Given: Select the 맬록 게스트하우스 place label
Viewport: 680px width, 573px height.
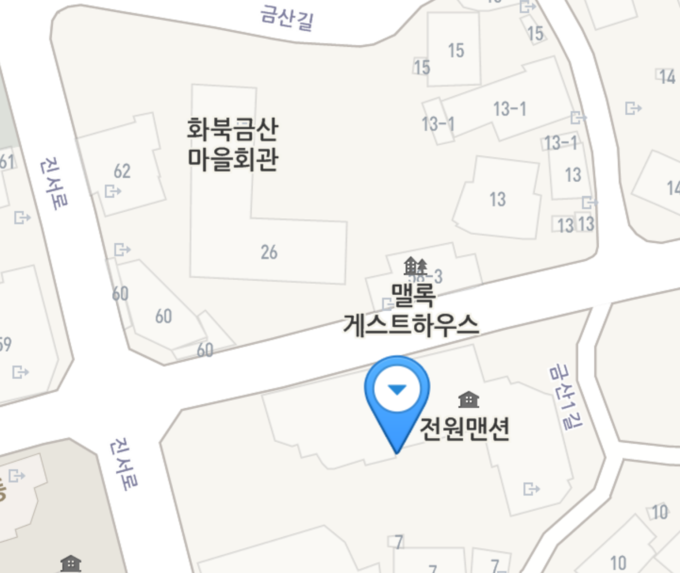Looking at the screenshot, I should [x=411, y=310].
